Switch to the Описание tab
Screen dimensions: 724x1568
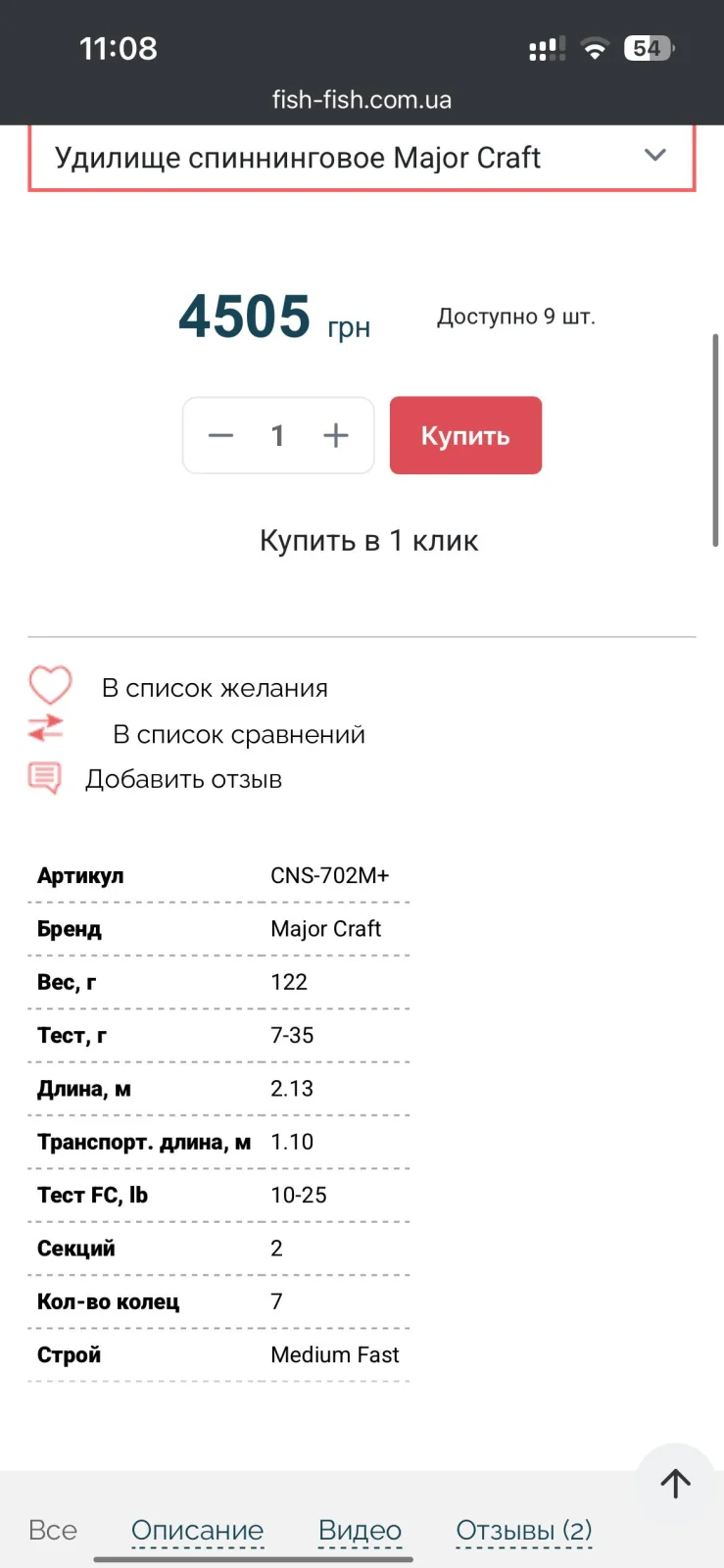(198, 1530)
